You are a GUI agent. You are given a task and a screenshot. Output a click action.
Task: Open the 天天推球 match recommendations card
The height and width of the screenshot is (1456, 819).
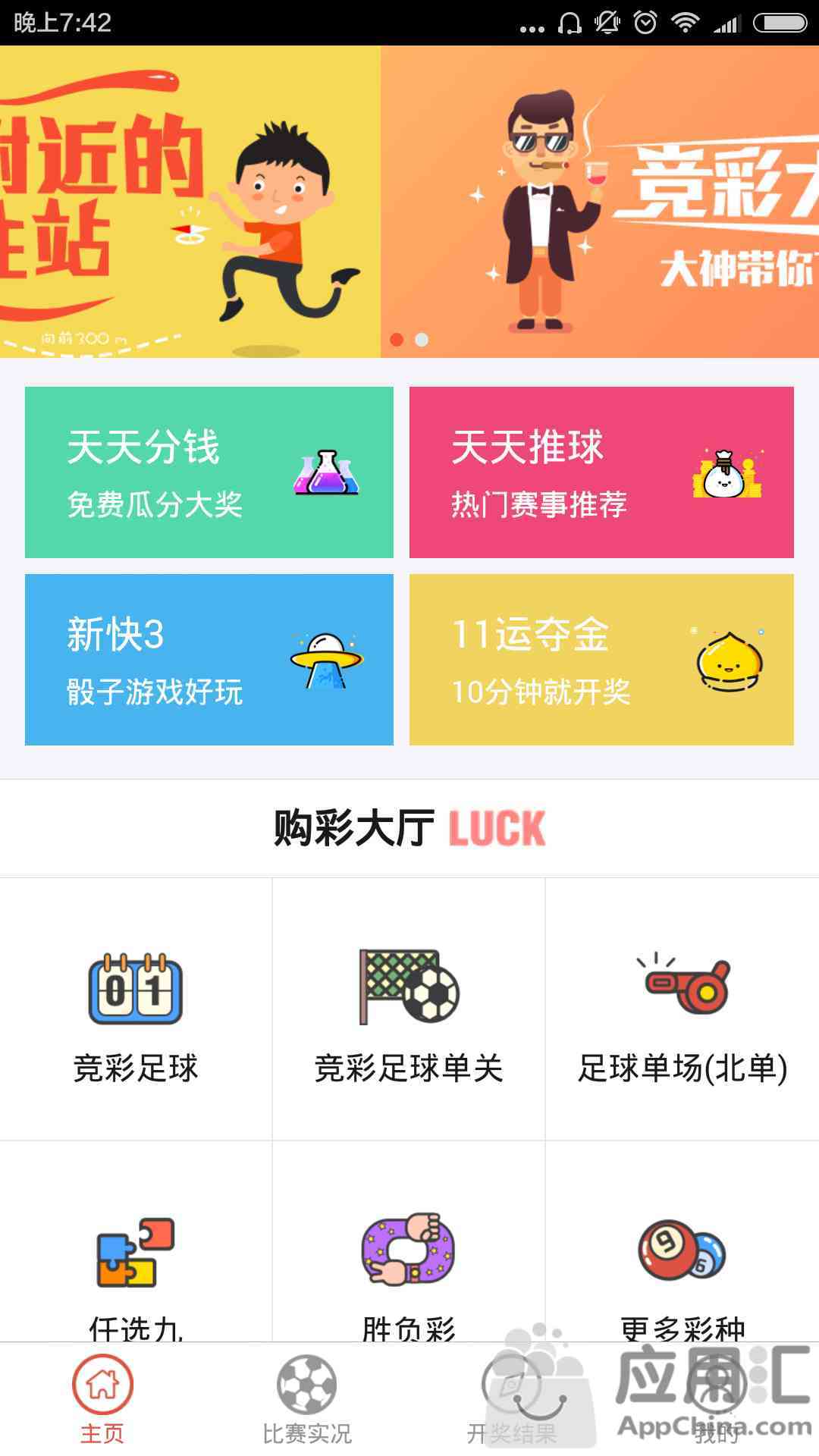point(601,472)
